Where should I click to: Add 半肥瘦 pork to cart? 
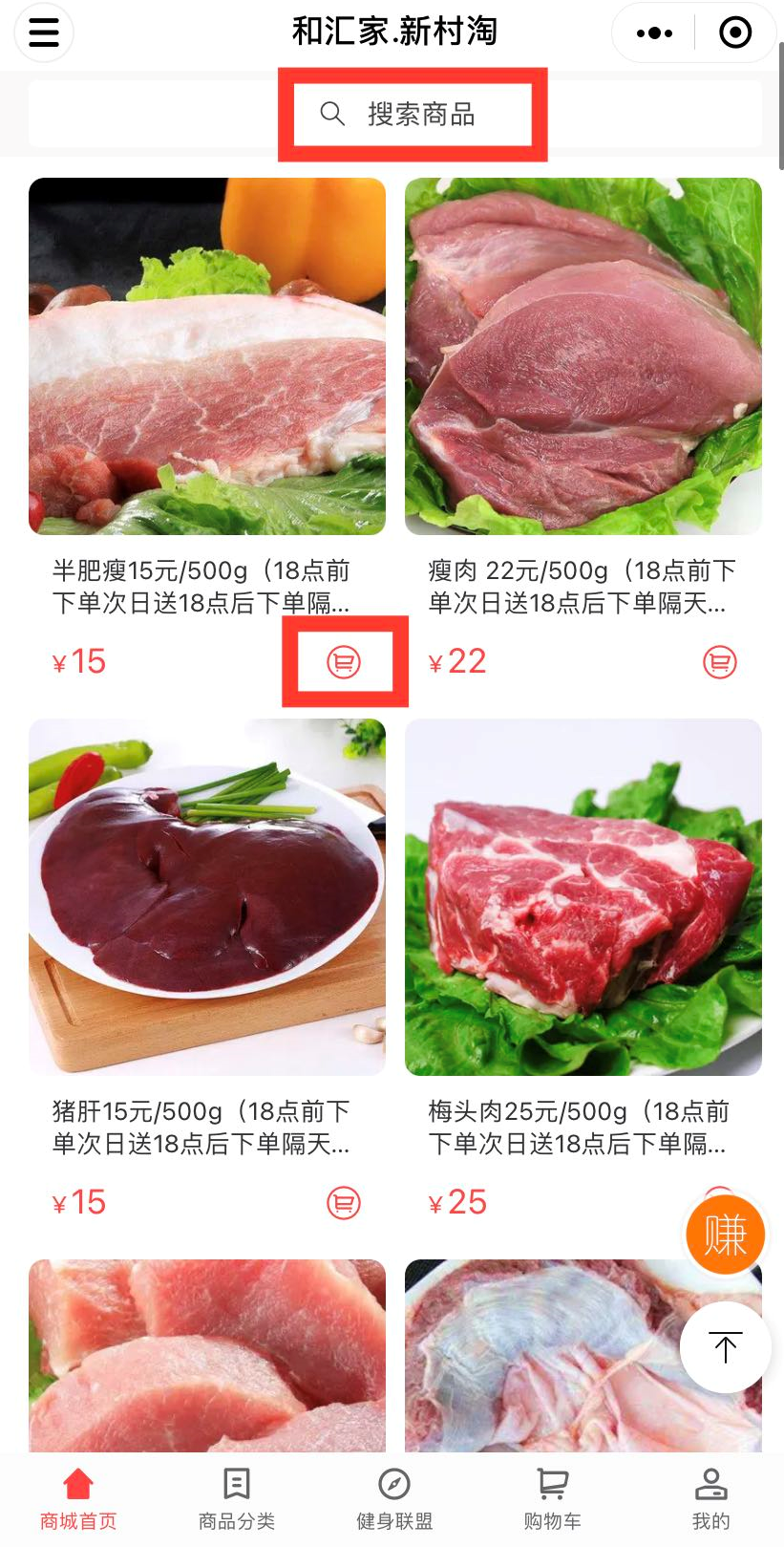tap(344, 661)
